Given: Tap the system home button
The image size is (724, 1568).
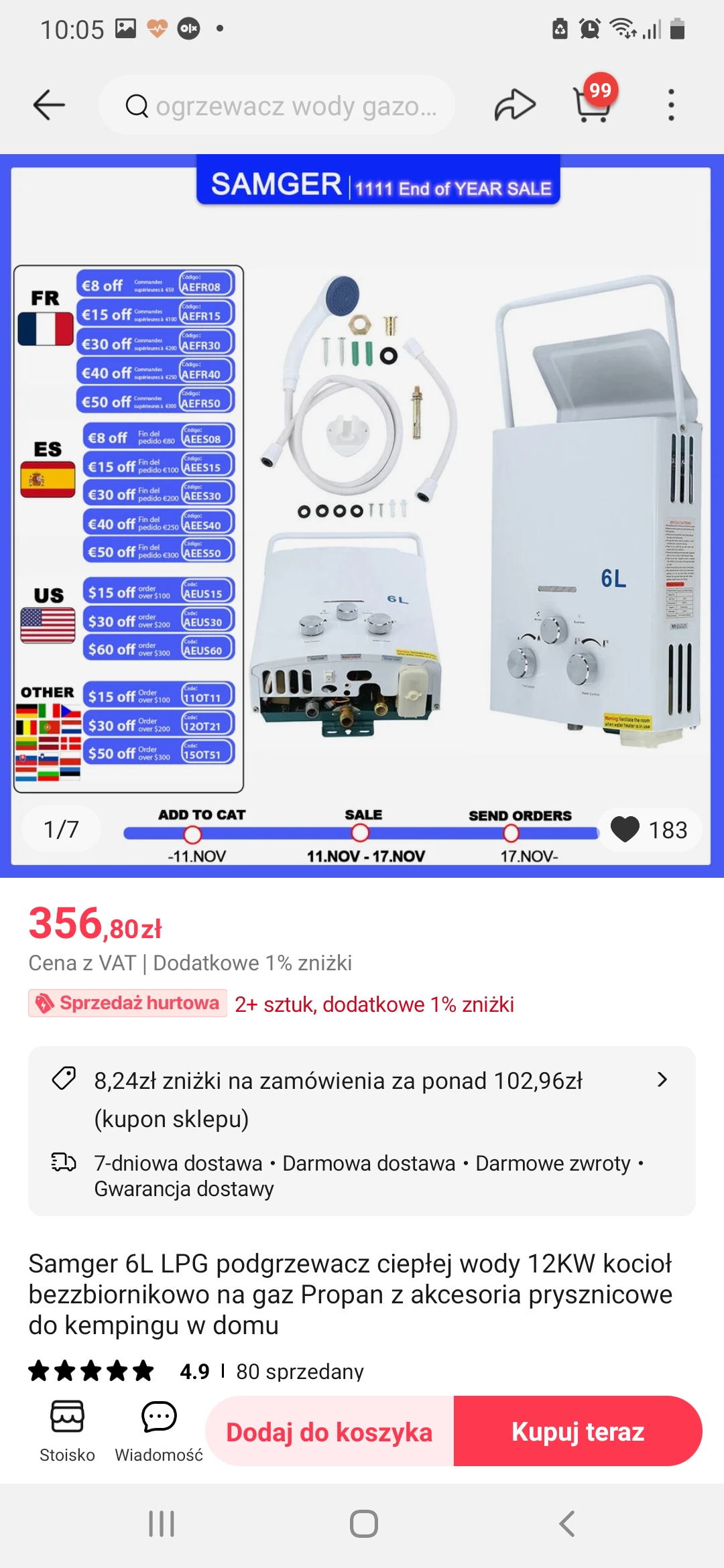Looking at the screenshot, I should coord(363,1524).
